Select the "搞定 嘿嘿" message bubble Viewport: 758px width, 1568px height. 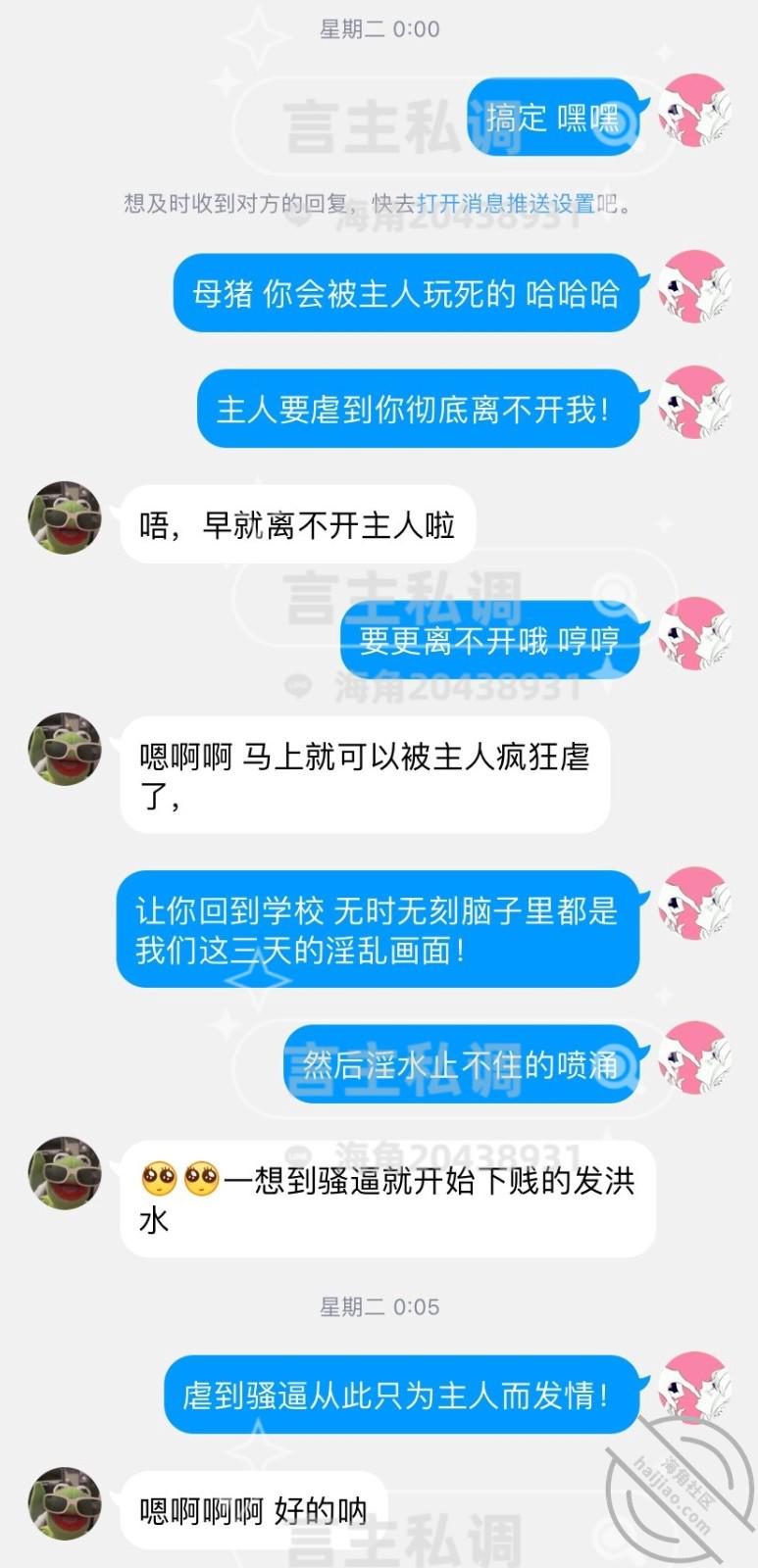click(554, 117)
